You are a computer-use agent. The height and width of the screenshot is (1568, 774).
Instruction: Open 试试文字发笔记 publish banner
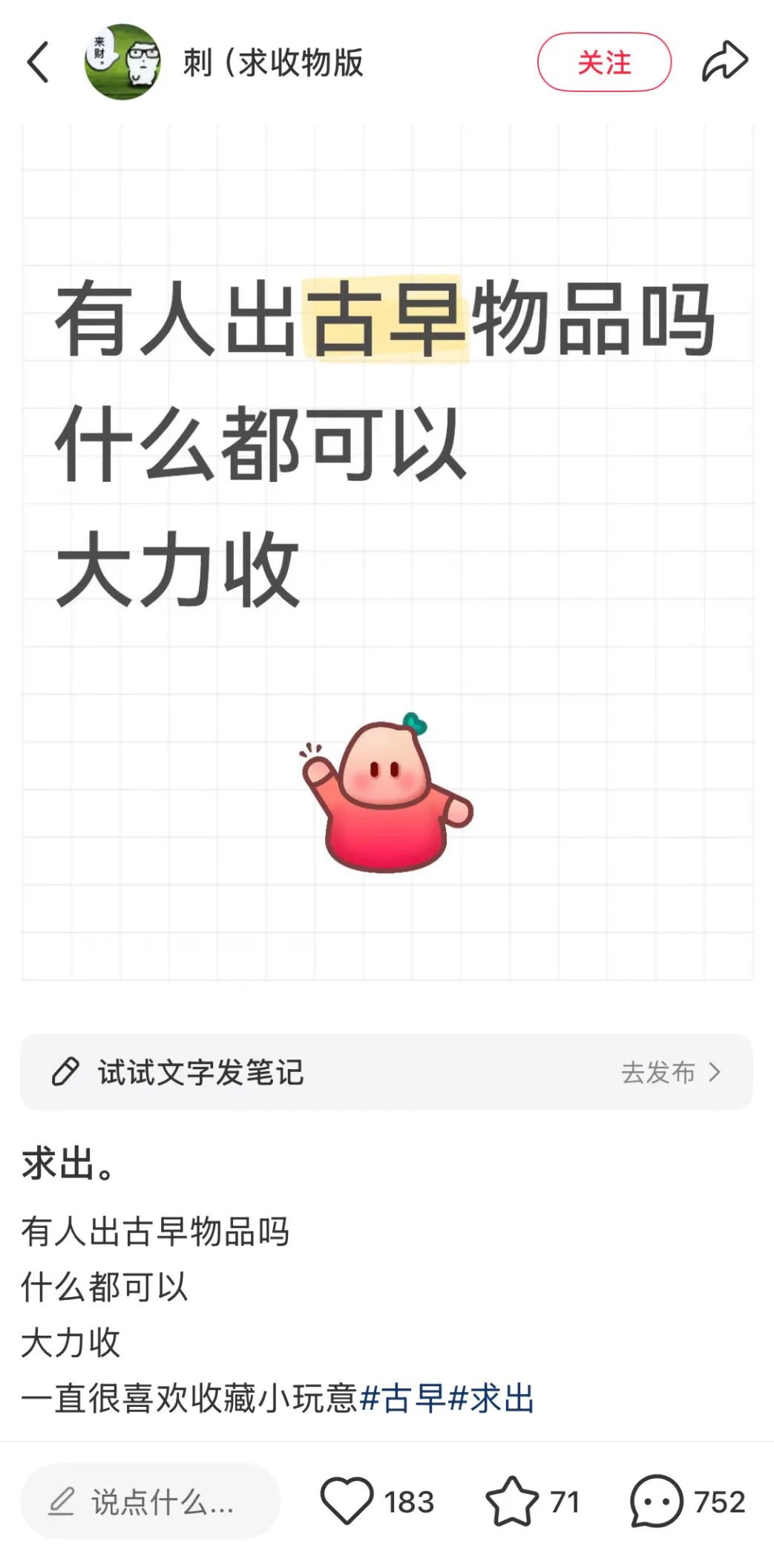[x=386, y=1072]
